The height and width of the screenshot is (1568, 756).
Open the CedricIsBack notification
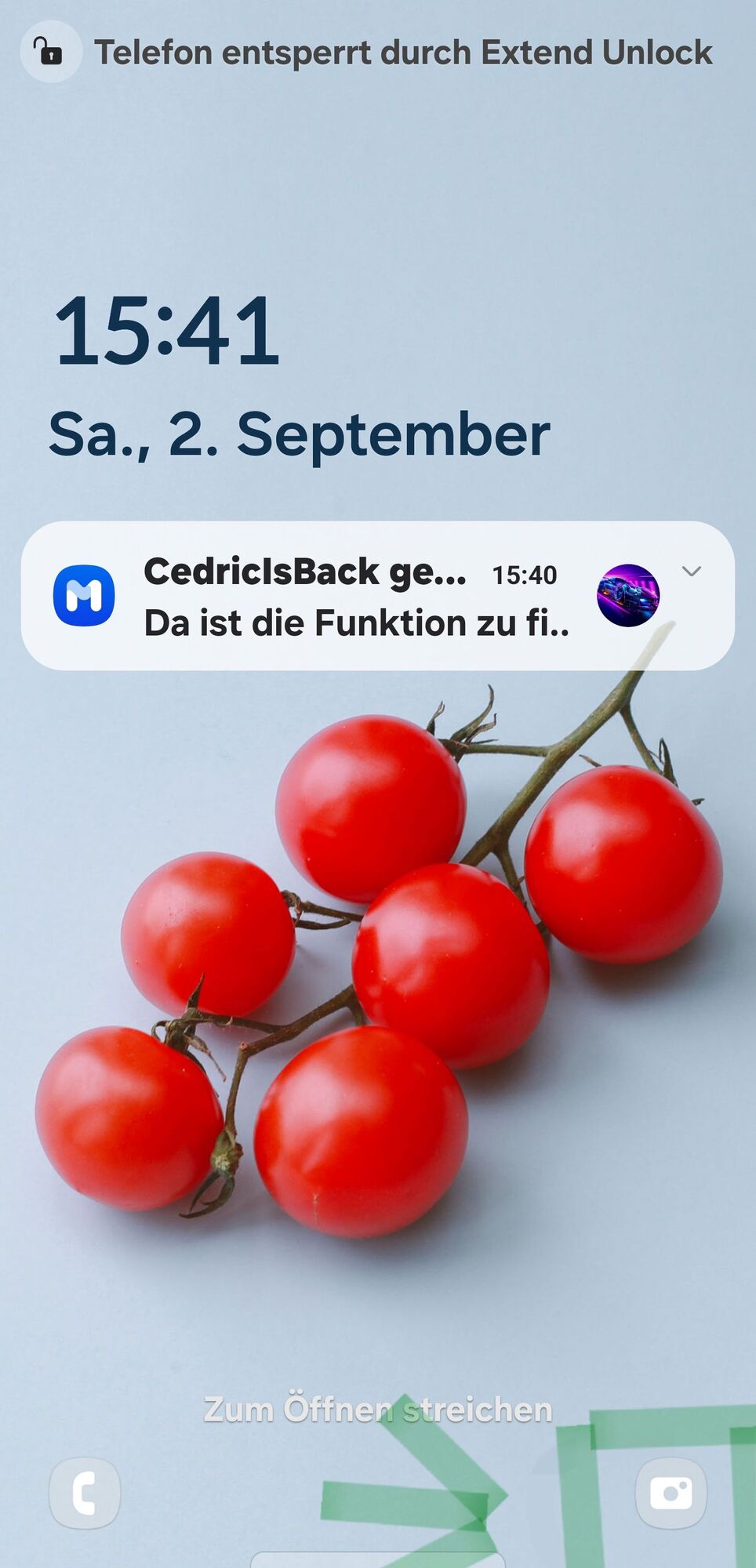tap(353, 597)
